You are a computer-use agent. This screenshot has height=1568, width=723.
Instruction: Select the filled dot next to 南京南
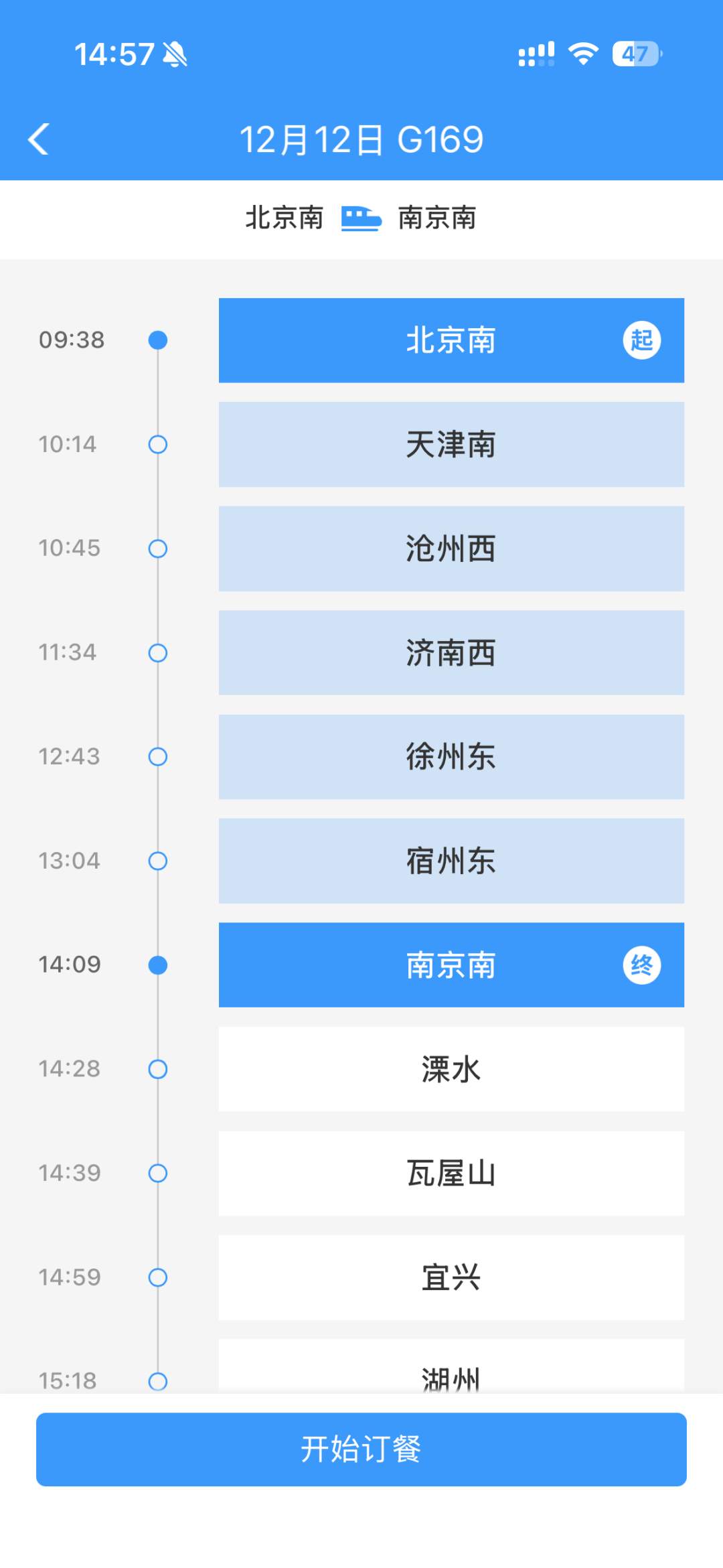pos(157,965)
